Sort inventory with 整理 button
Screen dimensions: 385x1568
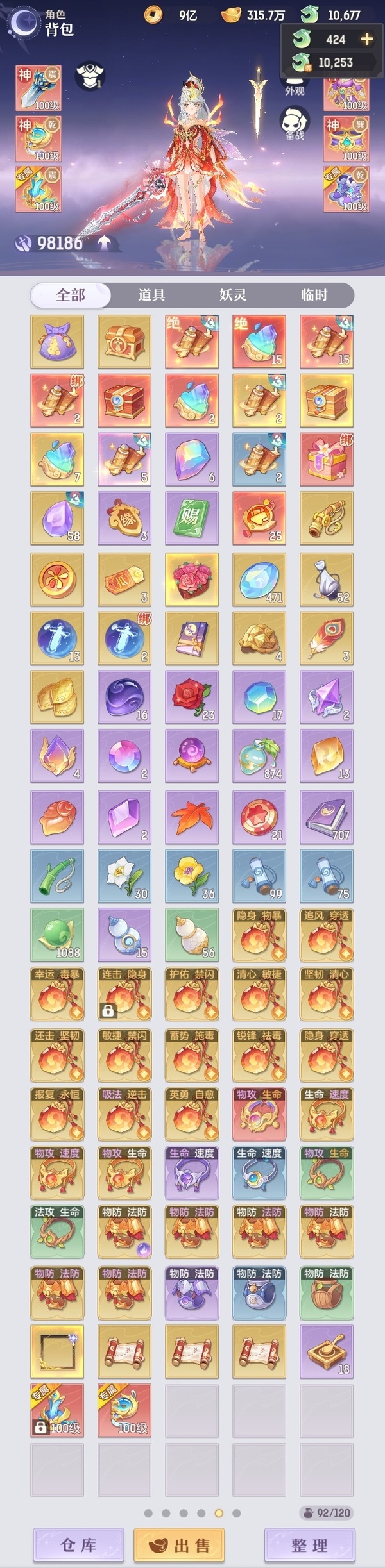pyautogui.click(x=309, y=1545)
